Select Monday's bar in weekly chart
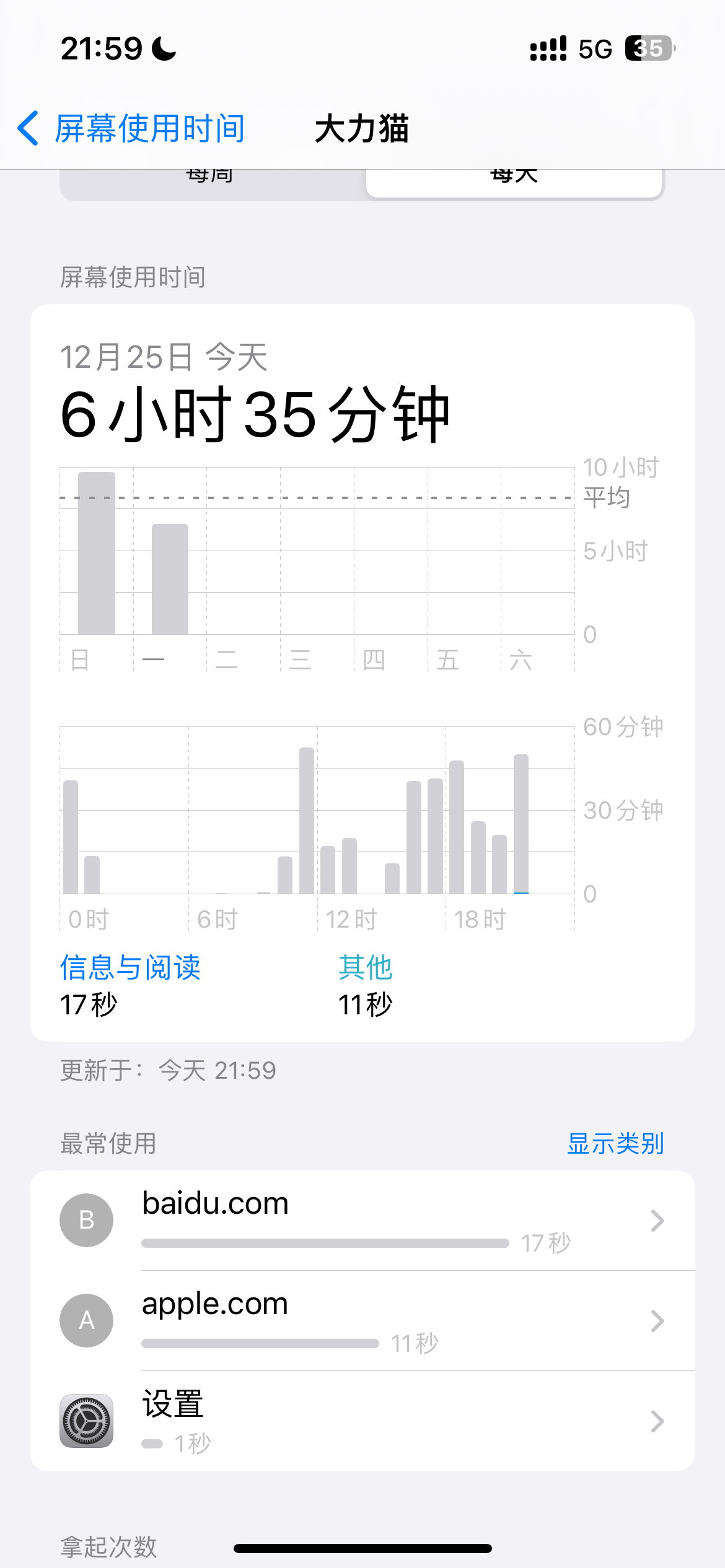Screen dimensions: 725x1568 (170, 579)
